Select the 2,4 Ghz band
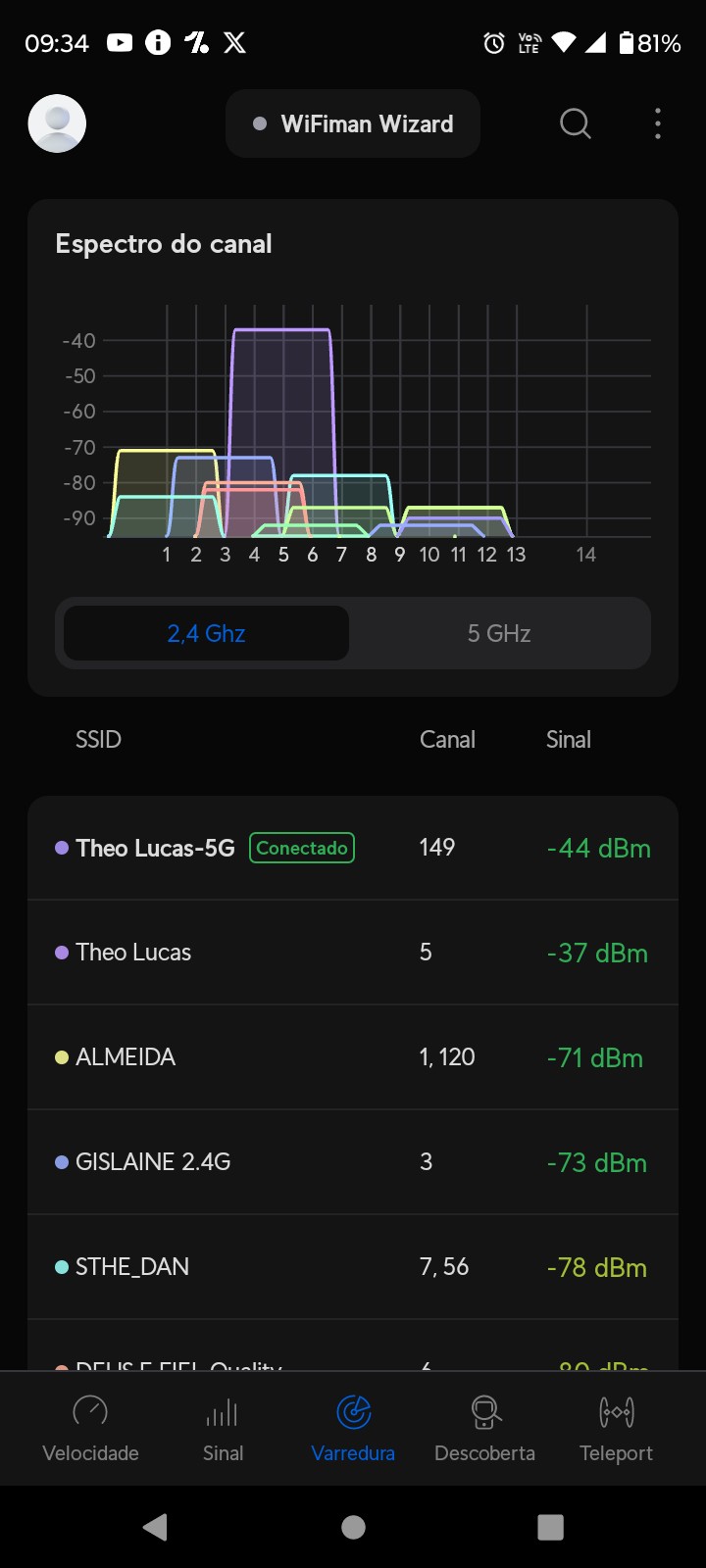Screen dimensions: 706x1568 coord(206,633)
